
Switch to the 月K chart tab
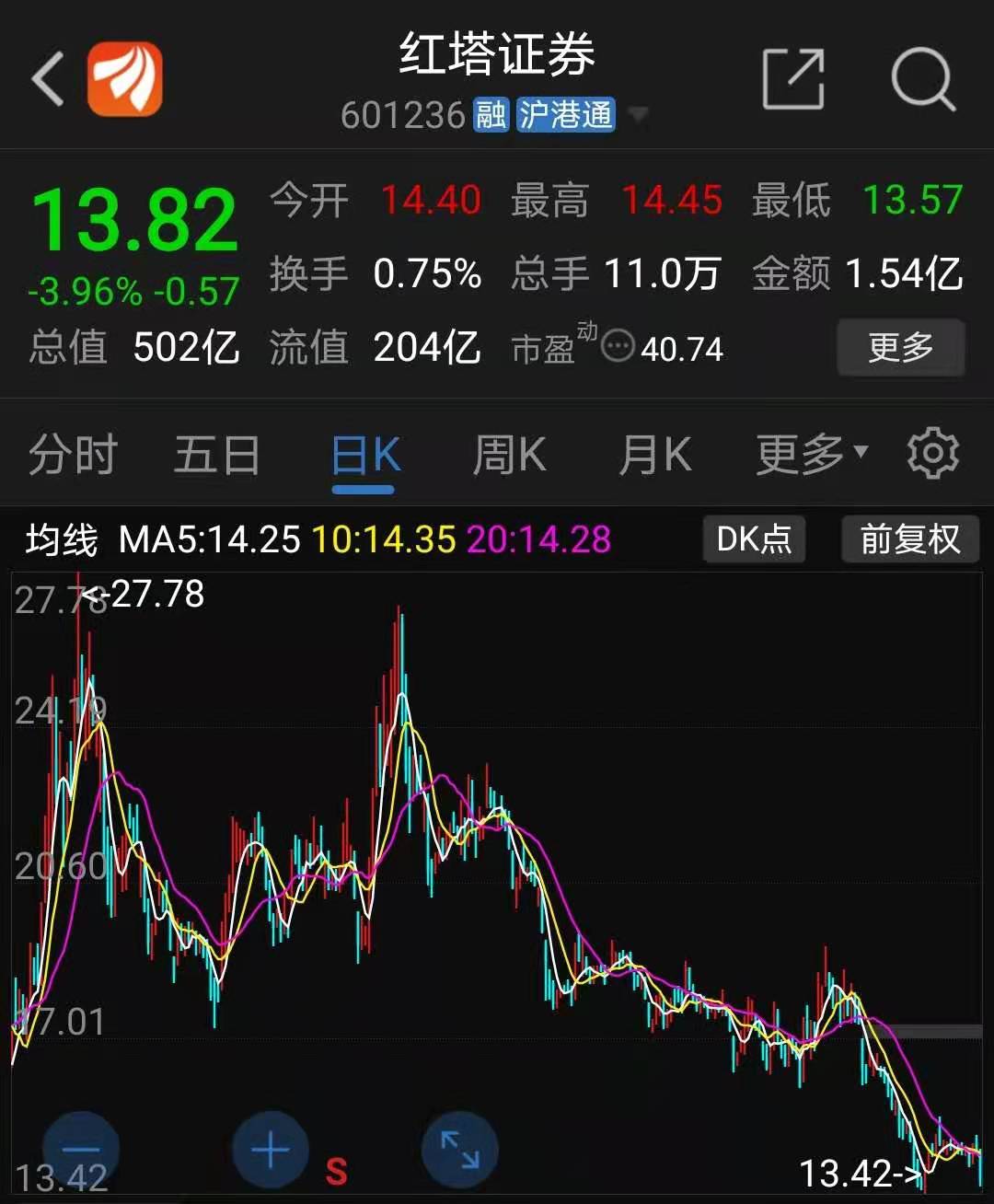click(x=654, y=455)
